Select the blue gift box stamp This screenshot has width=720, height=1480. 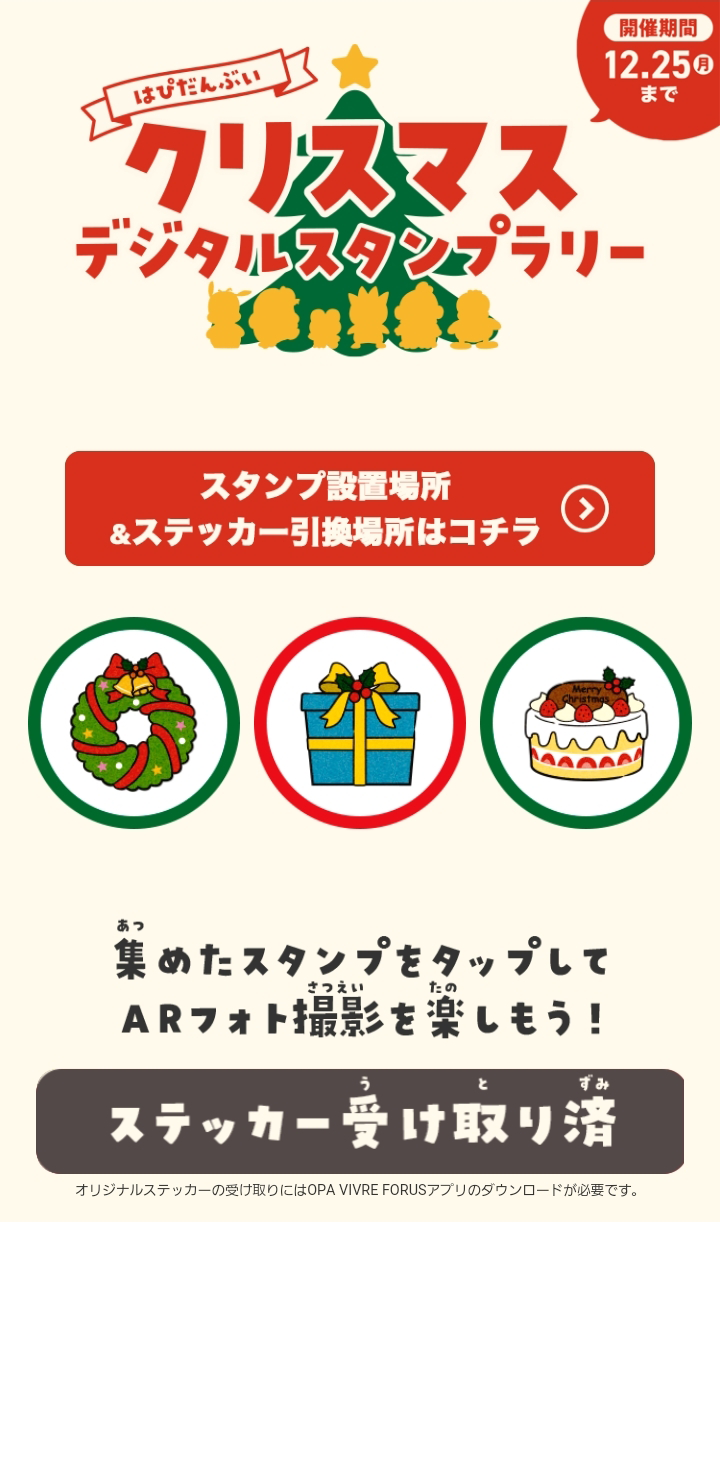click(360, 722)
